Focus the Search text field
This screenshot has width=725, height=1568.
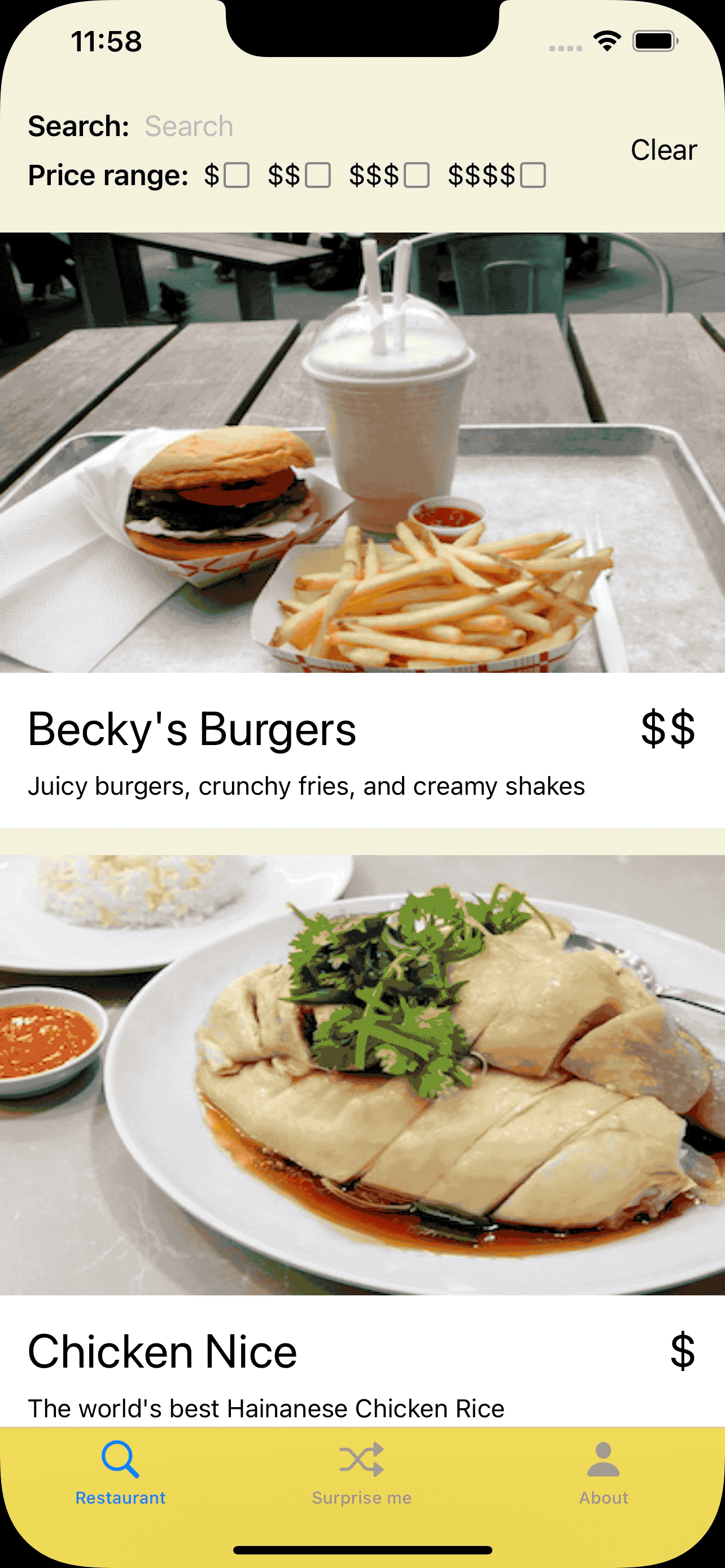click(304, 126)
